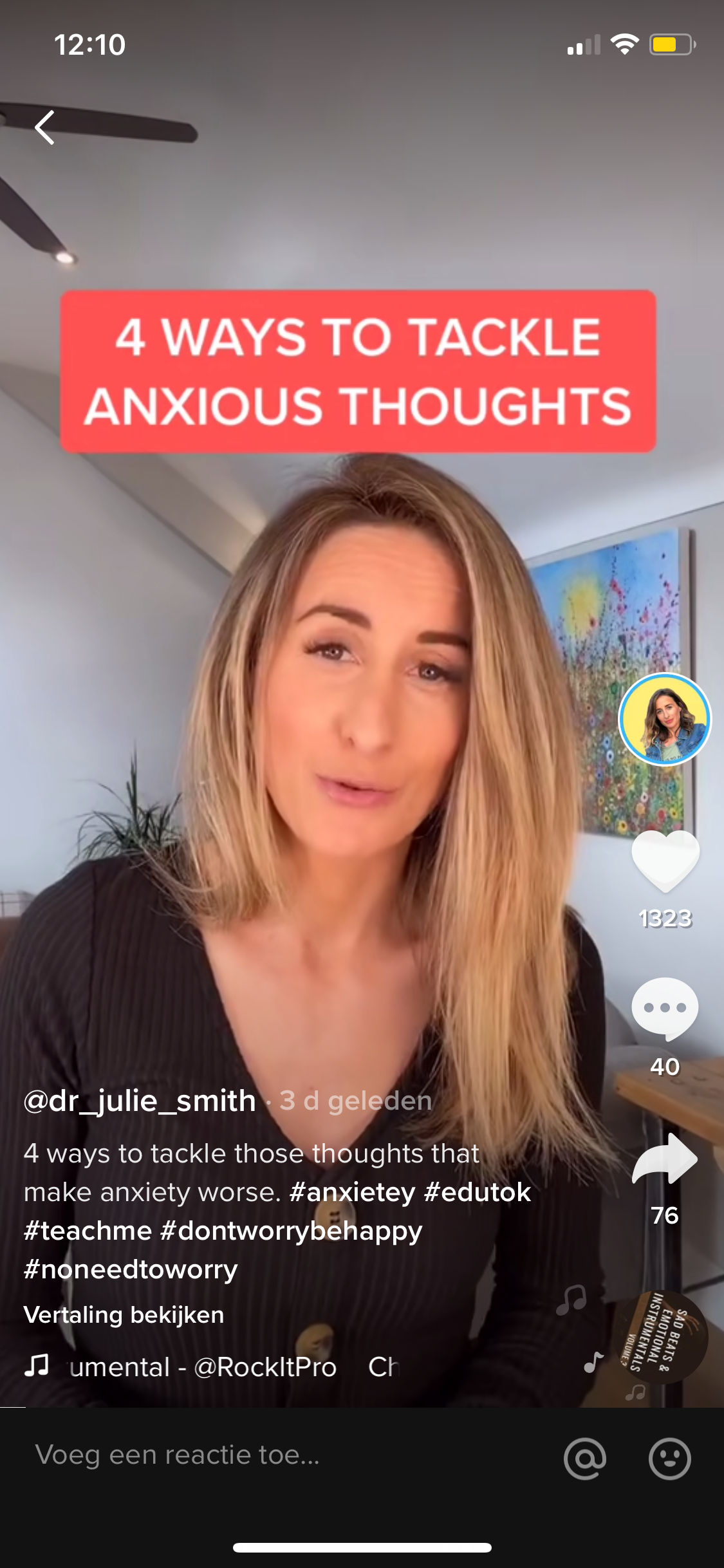Share this video with the arrow icon

[665, 1158]
